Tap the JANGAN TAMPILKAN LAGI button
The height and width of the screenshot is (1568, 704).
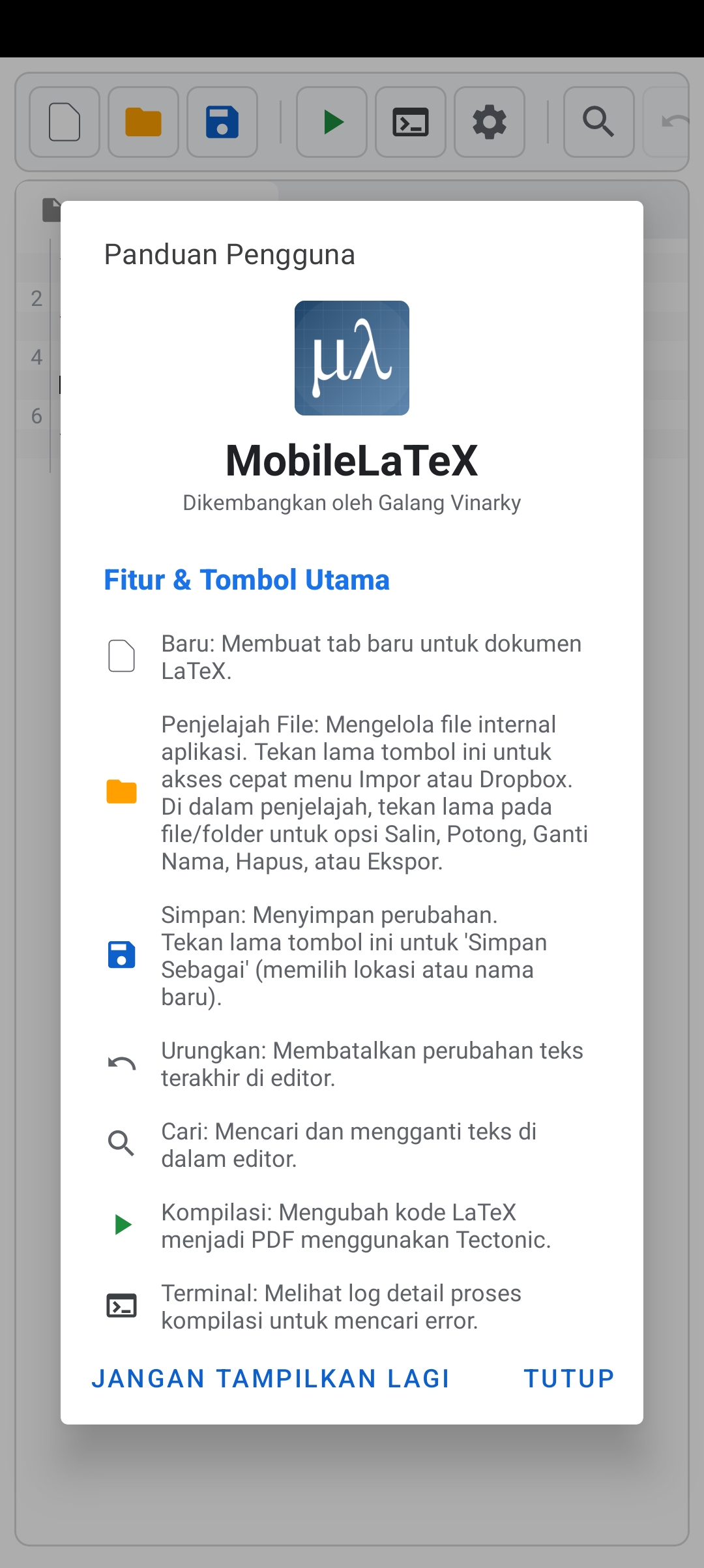271,1379
